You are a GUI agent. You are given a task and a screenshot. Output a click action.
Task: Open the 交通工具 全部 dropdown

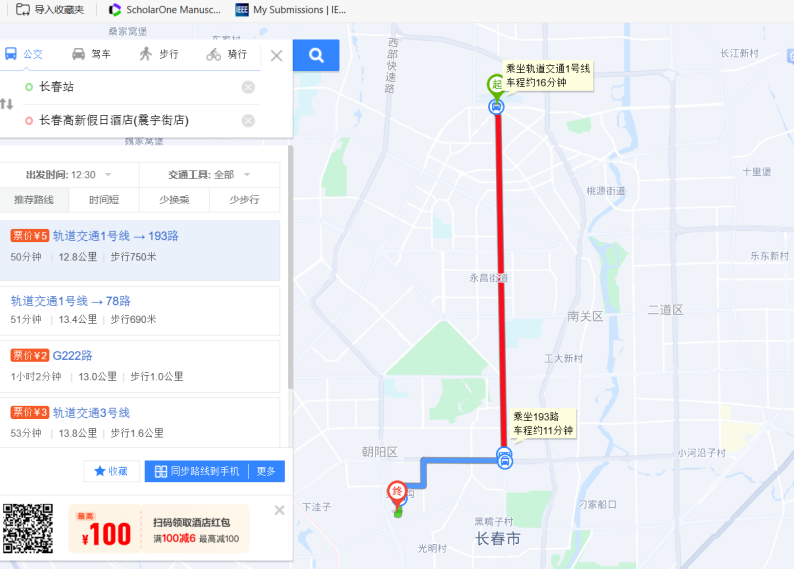[x=210, y=174]
